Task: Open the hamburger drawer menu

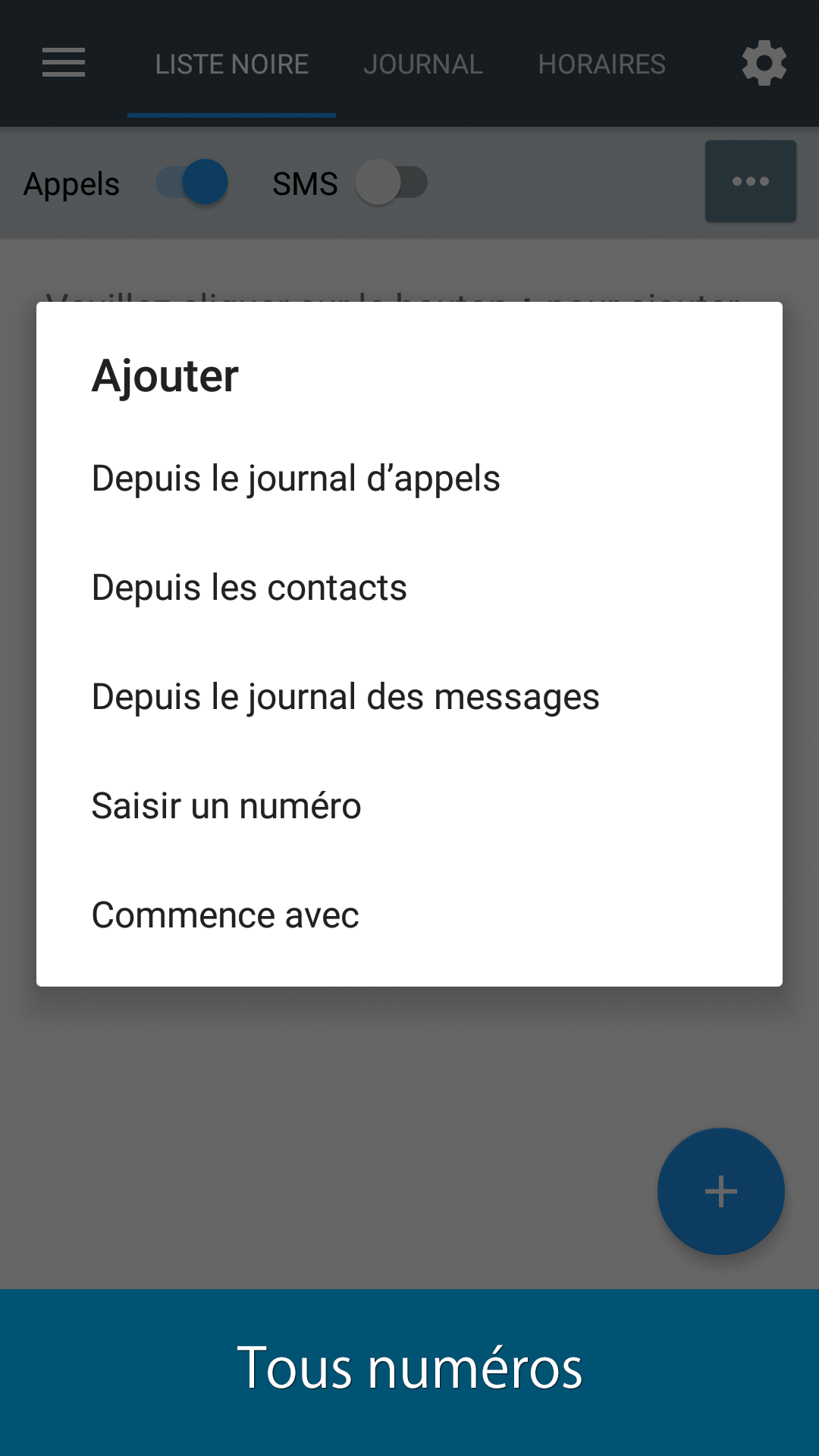Action: 64,63
